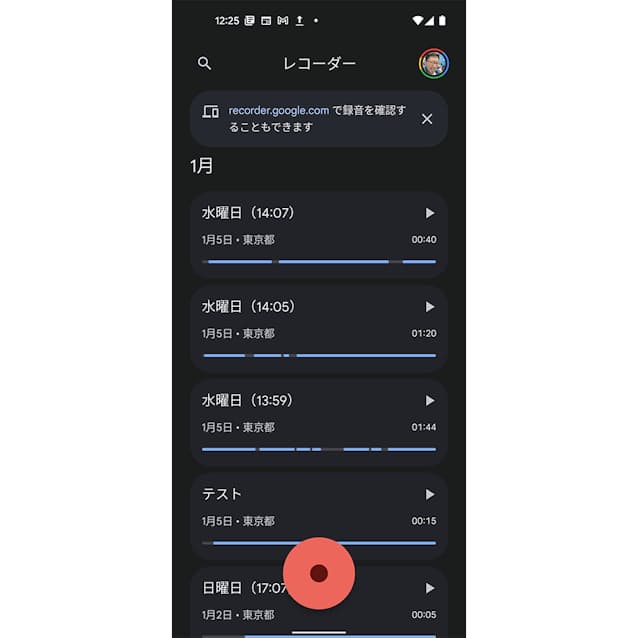Start a new recording with red button
Viewport: 638px width, 638px height.
[x=319, y=573]
